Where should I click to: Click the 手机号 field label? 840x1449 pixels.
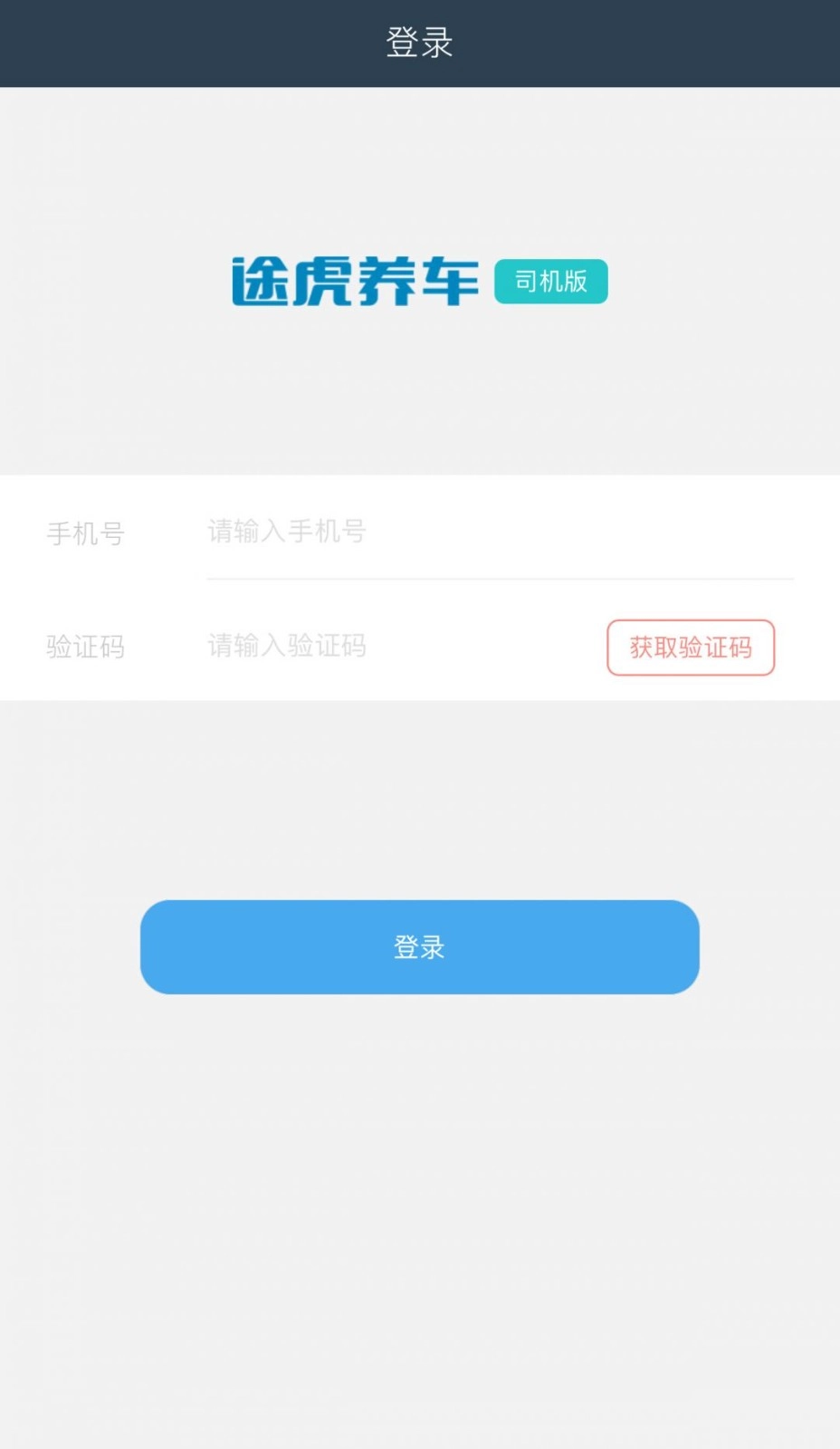tap(86, 534)
